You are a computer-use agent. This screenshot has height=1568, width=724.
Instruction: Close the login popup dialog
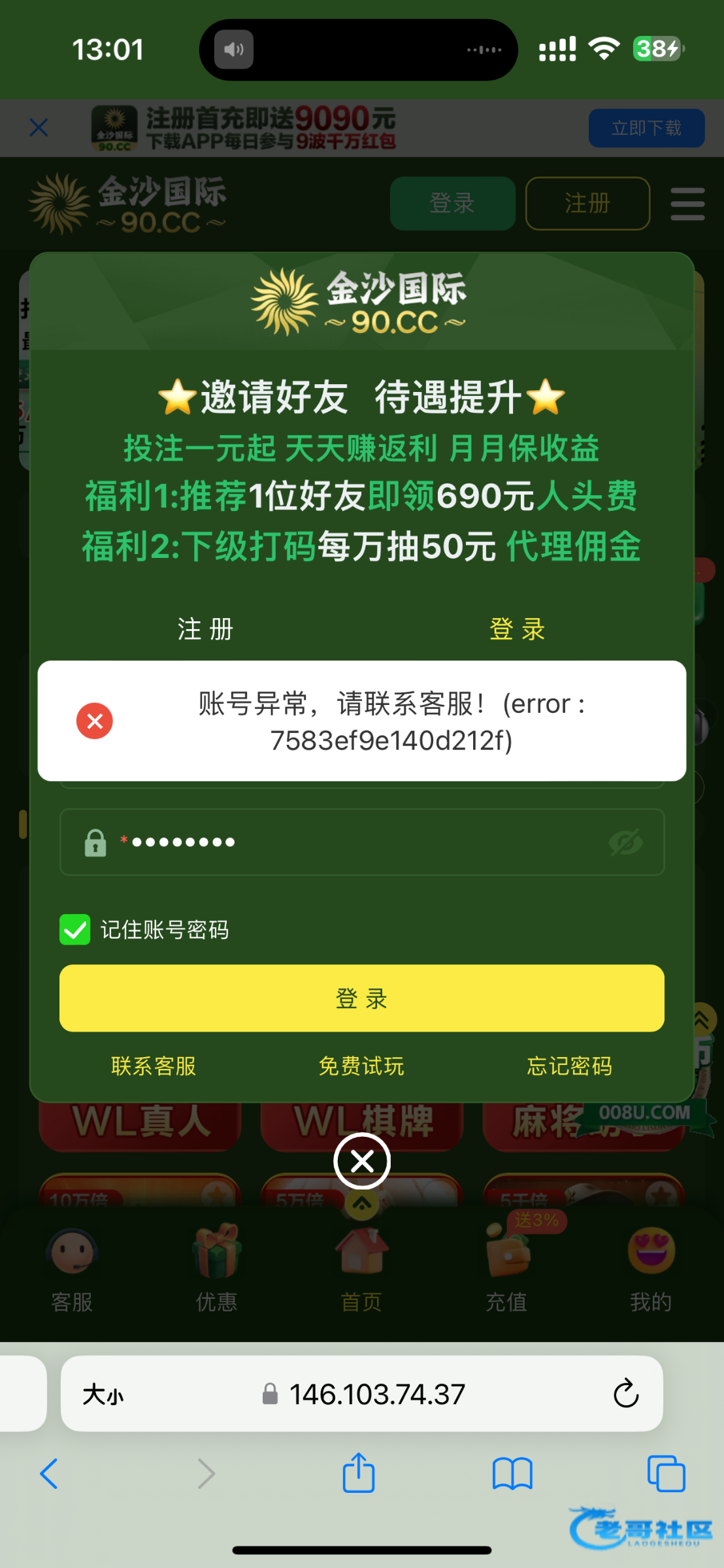click(361, 1161)
